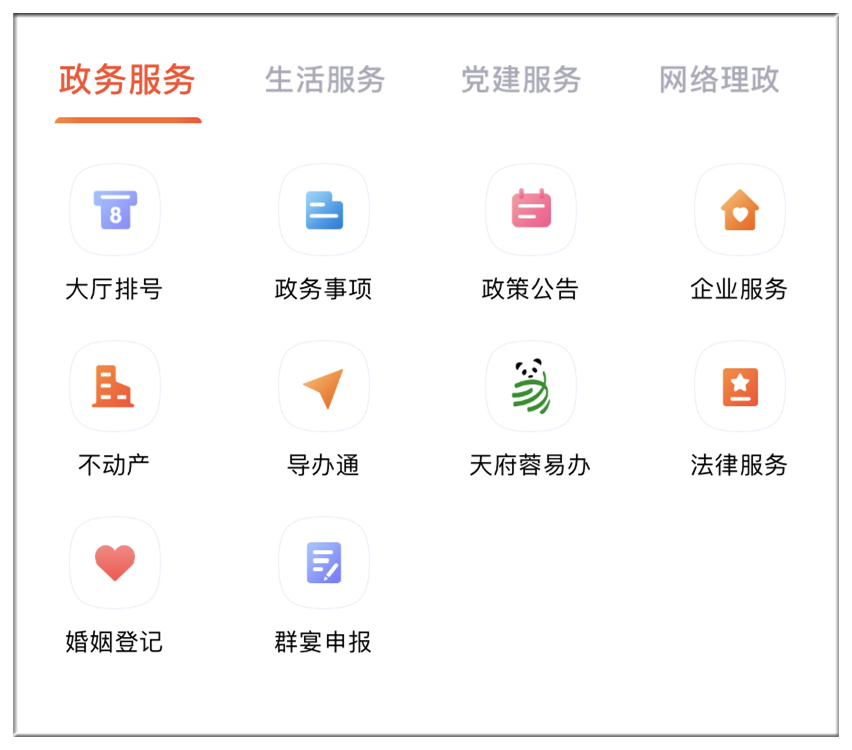Go to 婚姻登记 registration

click(115, 563)
